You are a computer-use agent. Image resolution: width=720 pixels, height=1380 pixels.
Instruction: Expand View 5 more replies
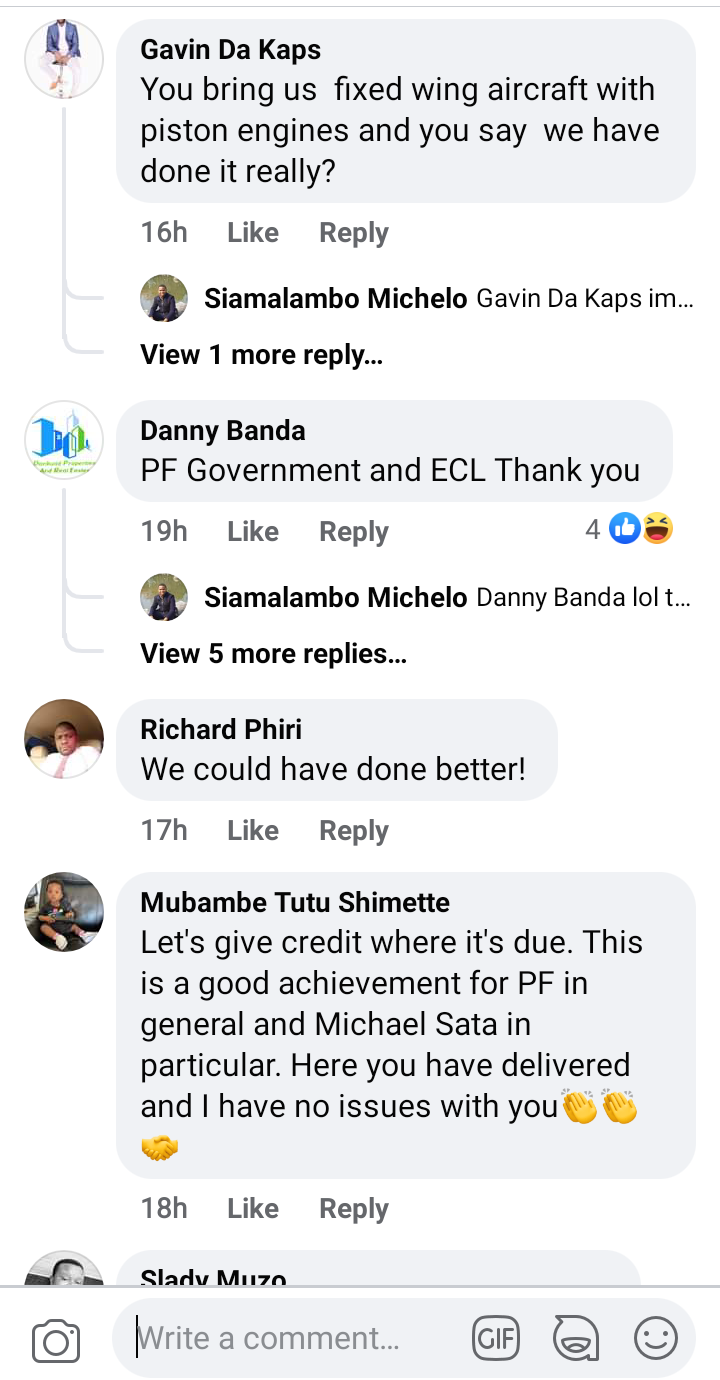(273, 654)
